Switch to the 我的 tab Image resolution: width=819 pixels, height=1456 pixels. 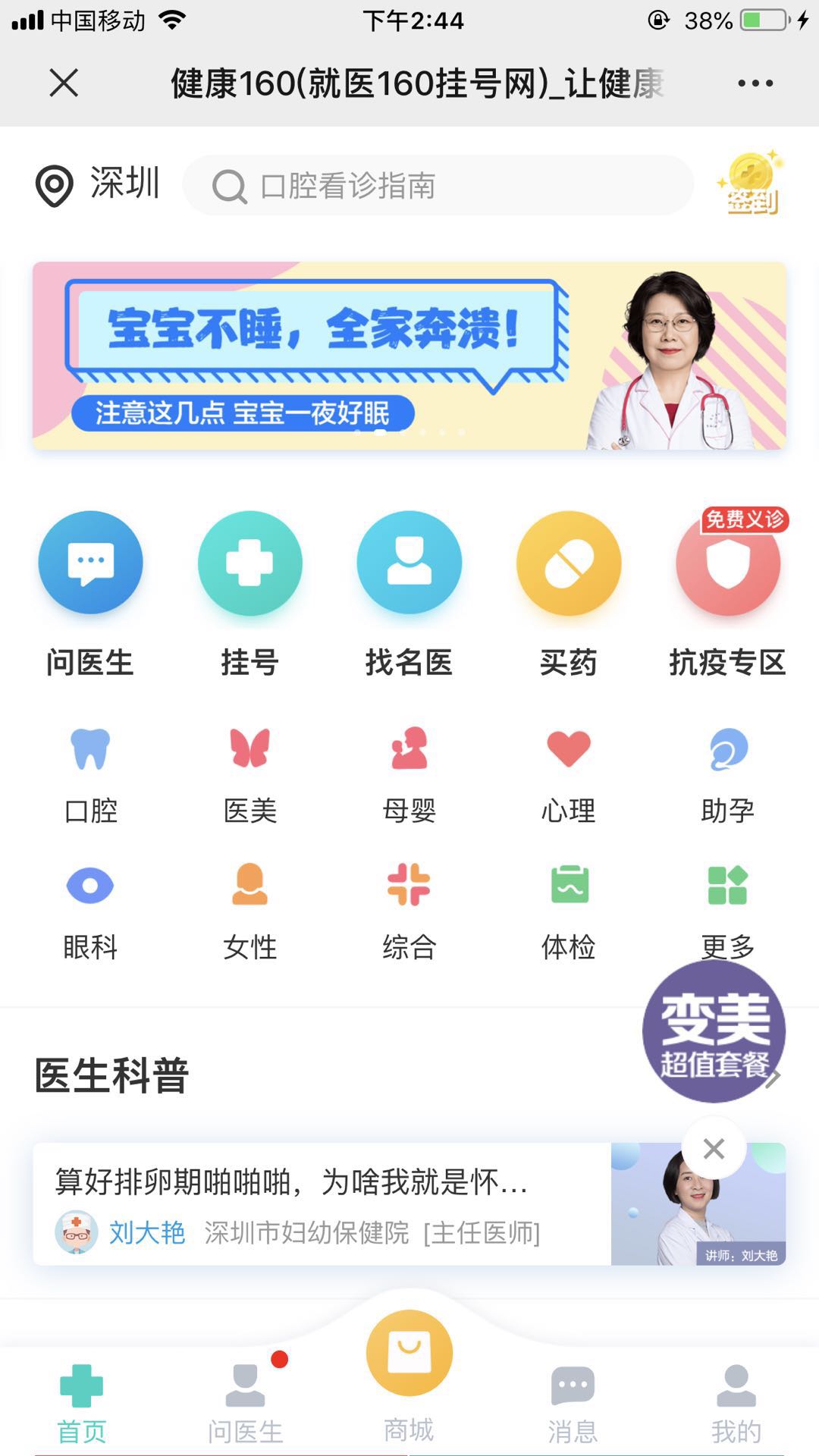tap(736, 1403)
